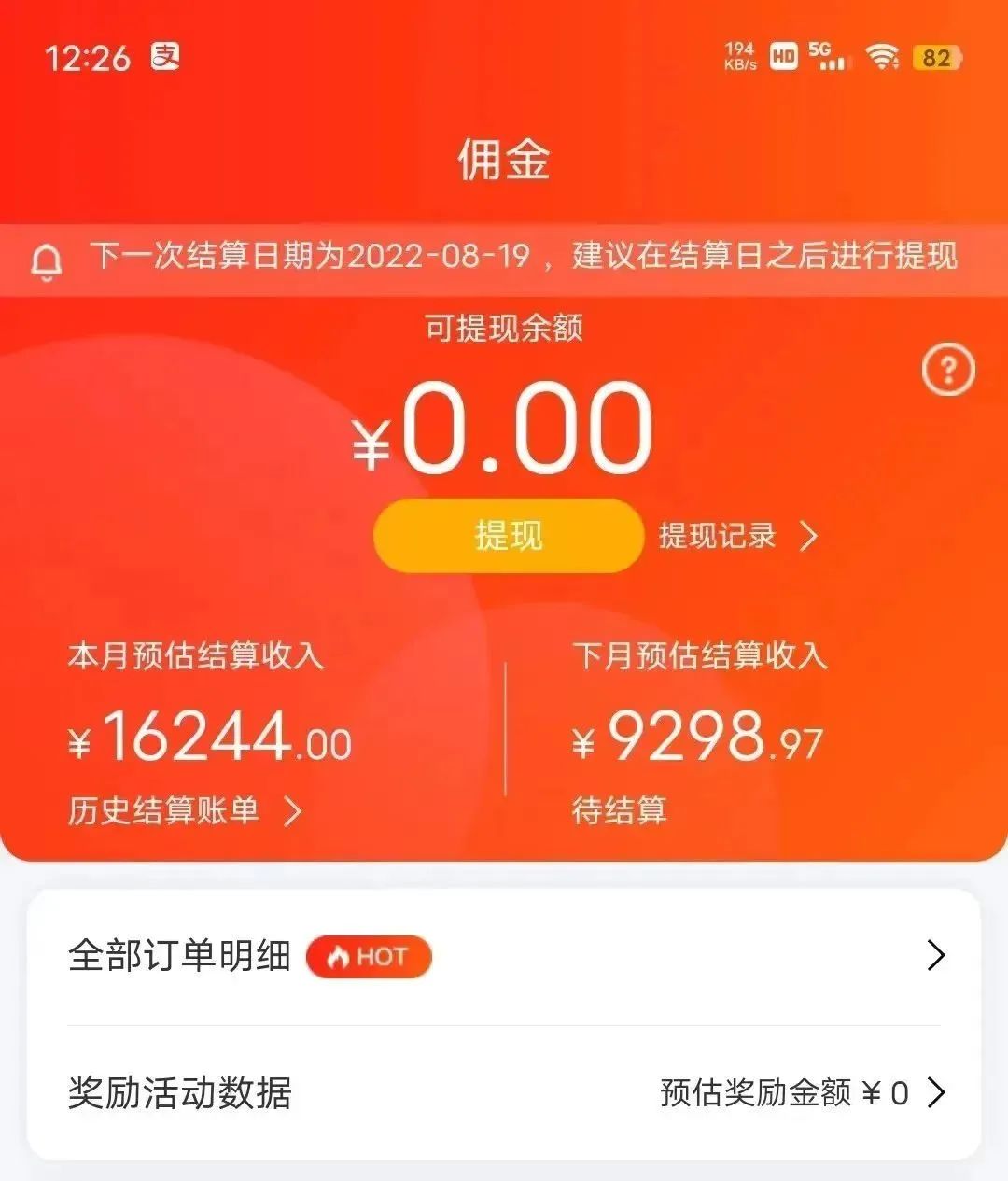Click the settlement date notification banner
The height and width of the screenshot is (1181, 1008).
(504, 260)
